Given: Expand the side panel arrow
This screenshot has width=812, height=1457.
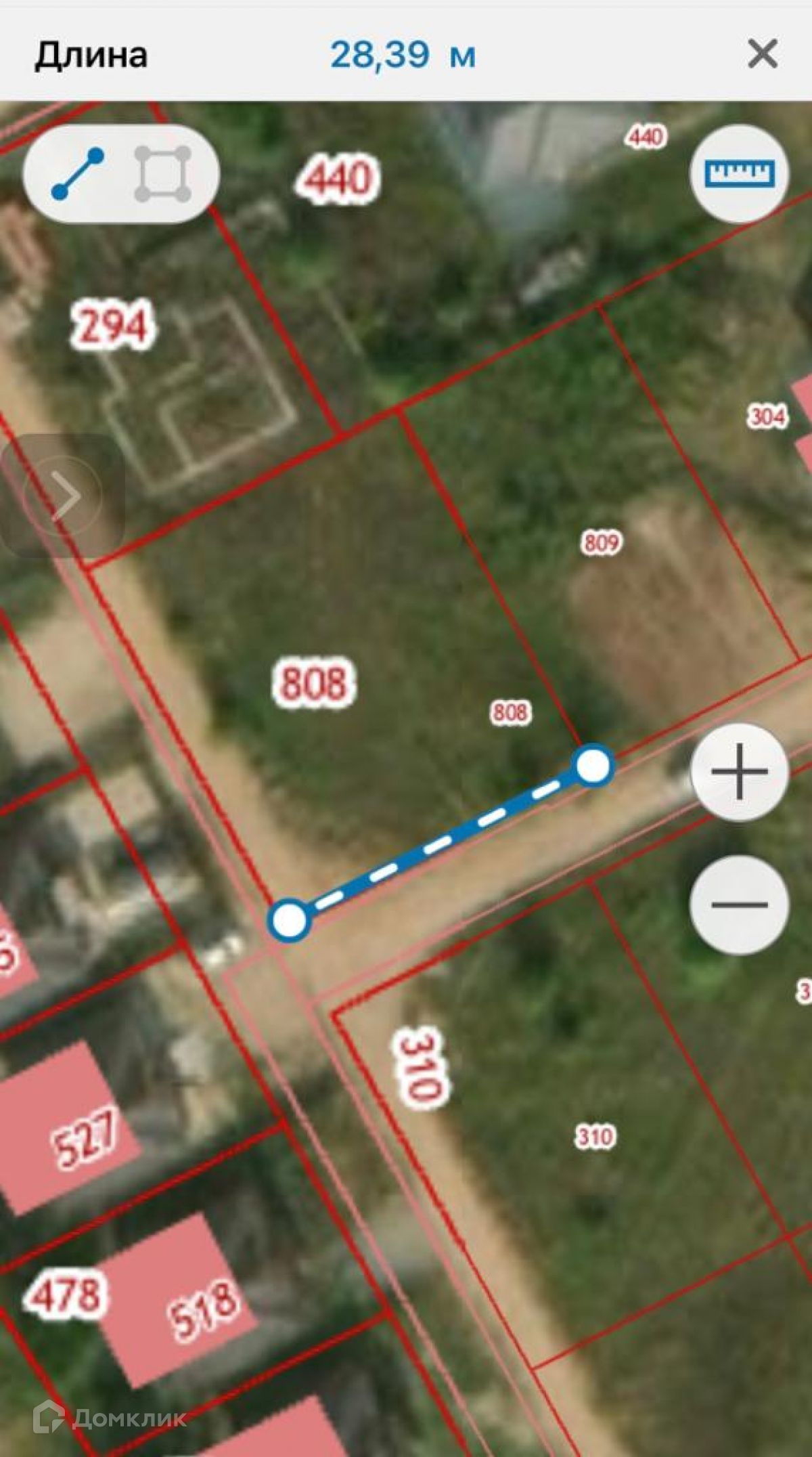Looking at the screenshot, I should click(x=64, y=496).
